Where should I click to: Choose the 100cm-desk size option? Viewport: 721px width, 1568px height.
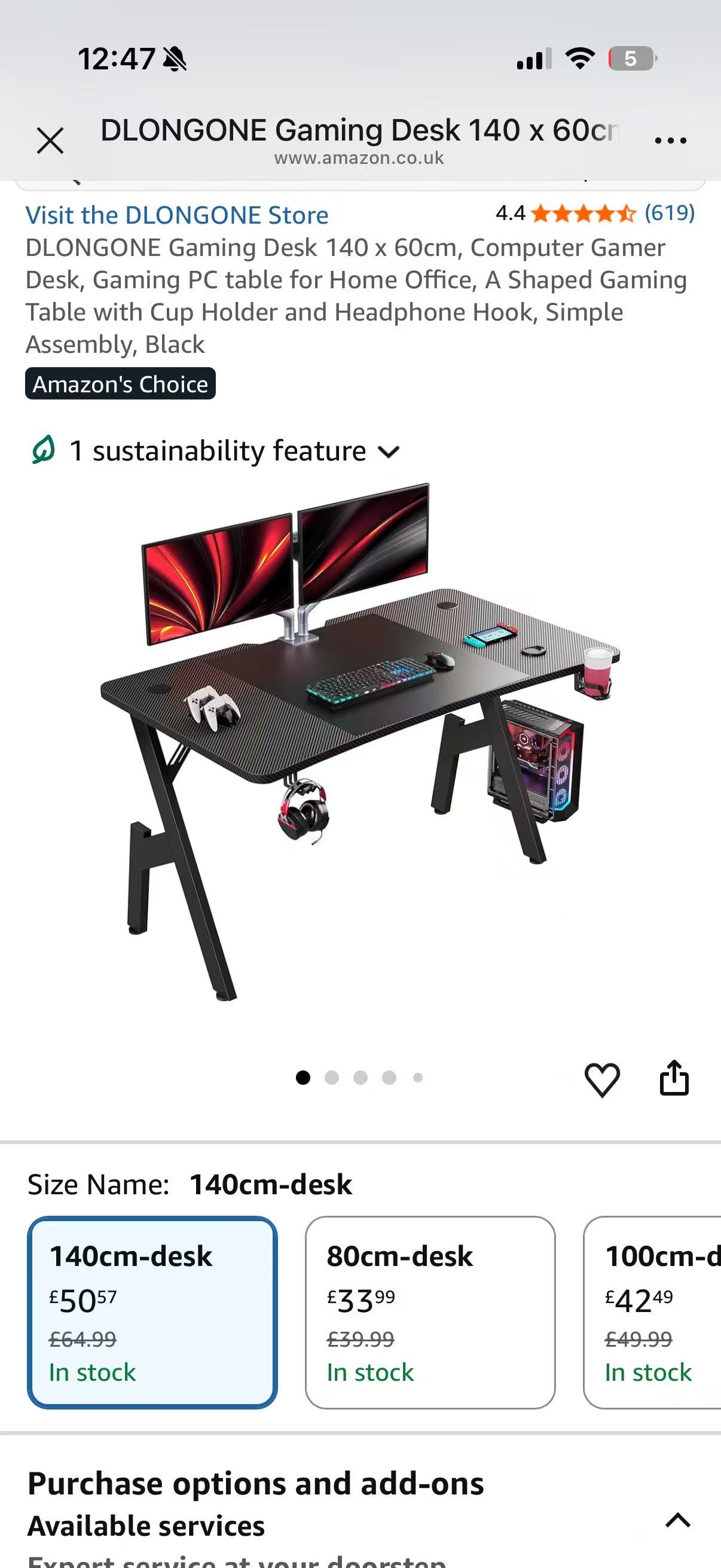652,1312
